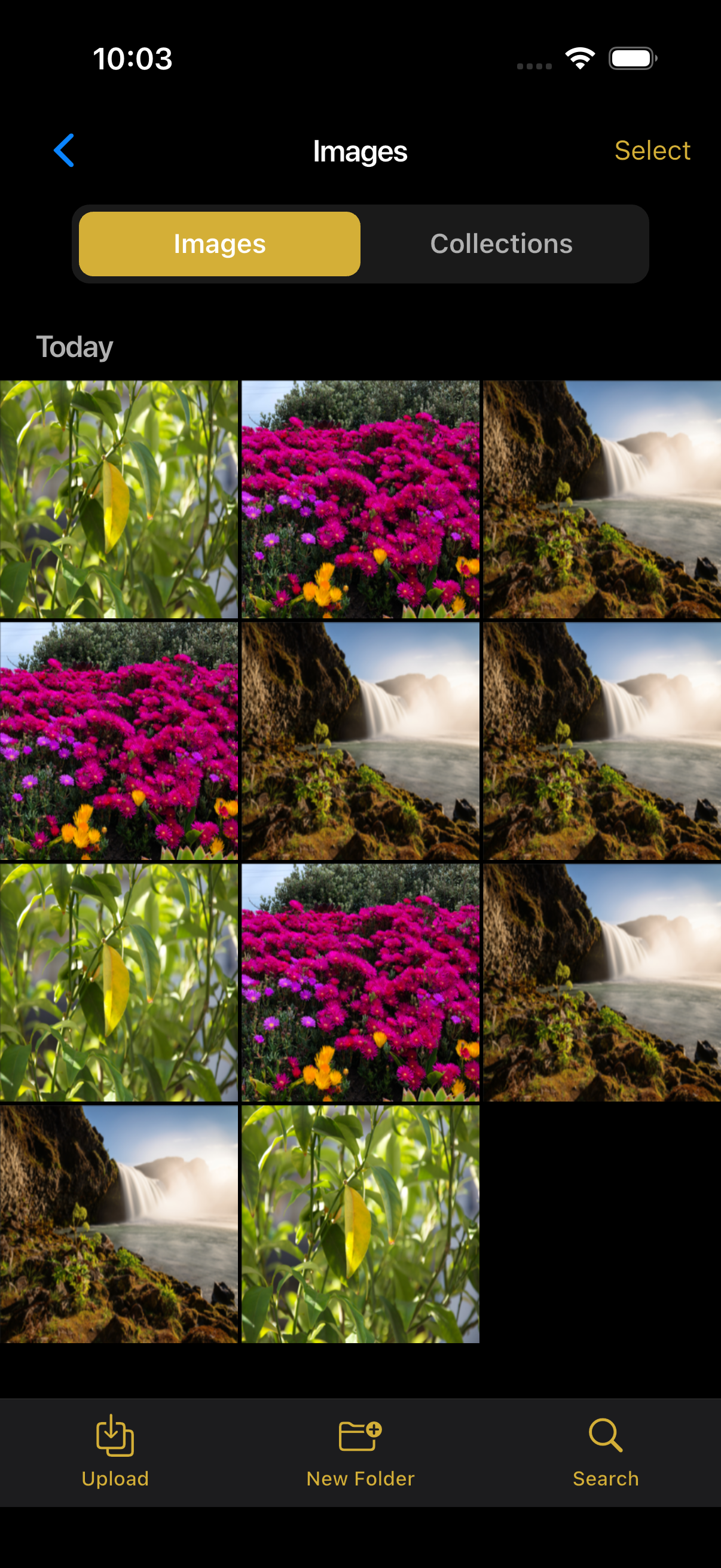Open the green leaves photo in third row
The image size is (721, 1568).
tap(118, 982)
